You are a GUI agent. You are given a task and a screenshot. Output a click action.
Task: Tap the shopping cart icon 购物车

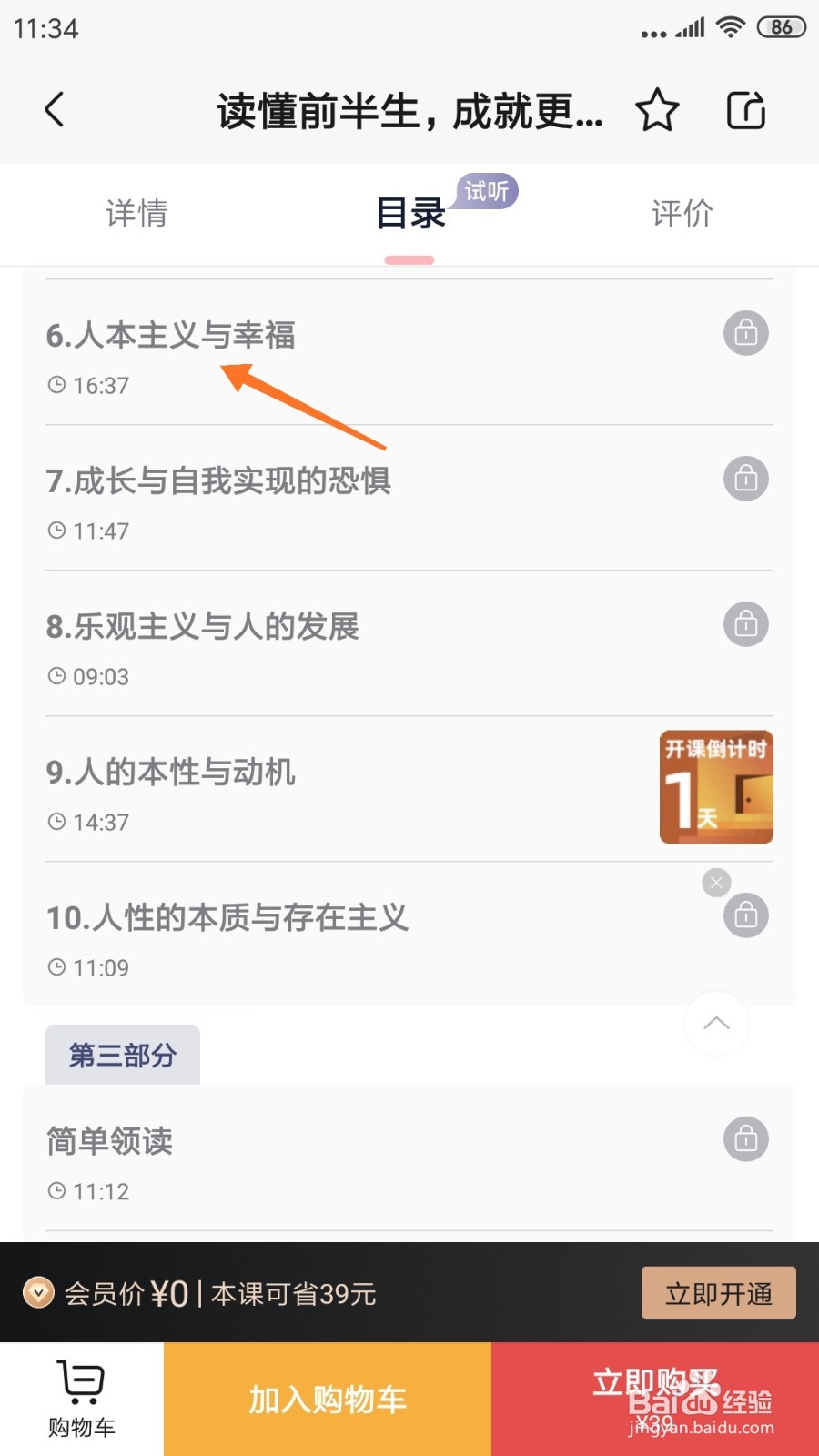[x=80, y=1397]
